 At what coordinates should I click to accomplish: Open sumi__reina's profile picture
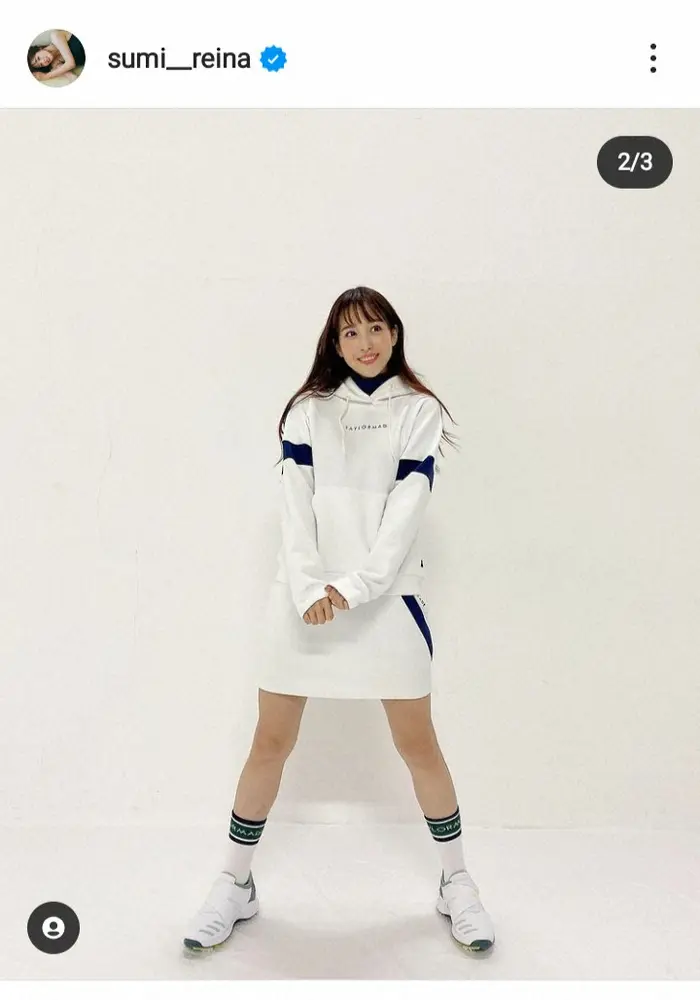coord(56,58)
